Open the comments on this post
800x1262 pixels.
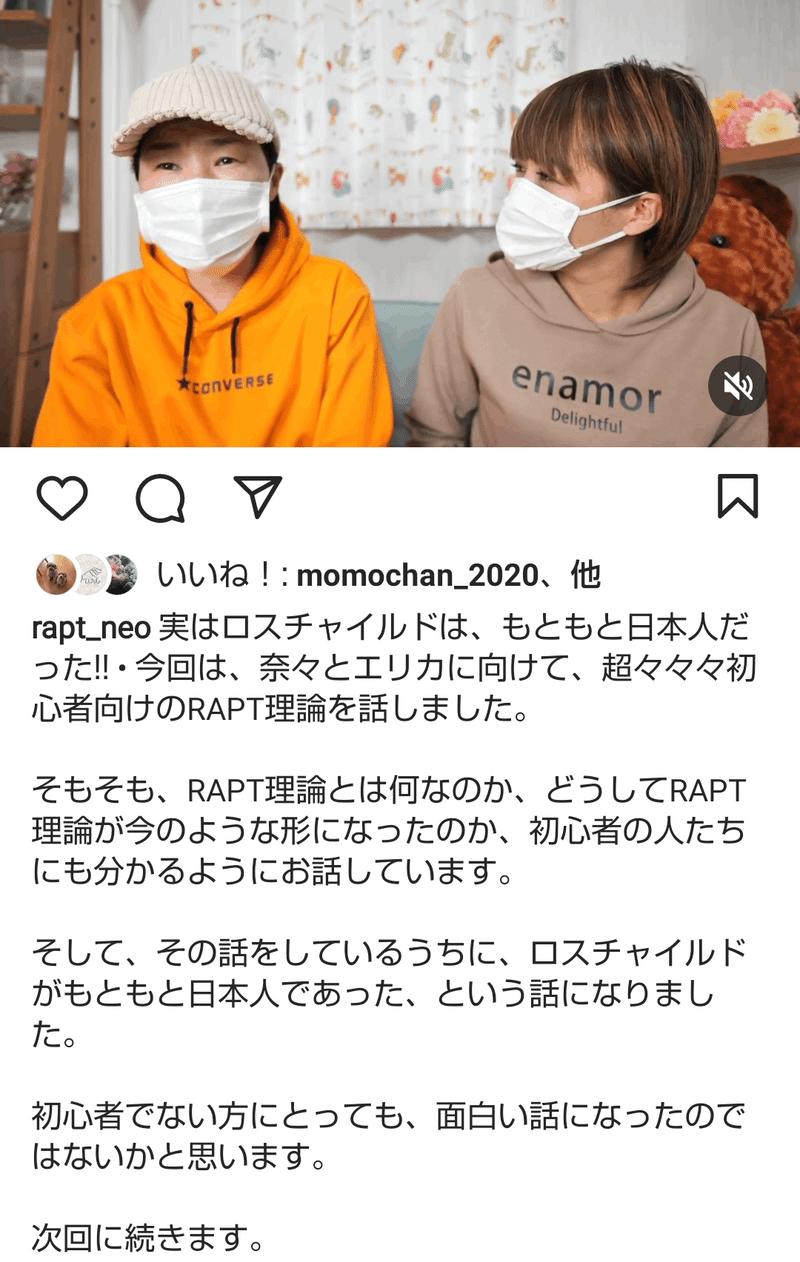[160, 498]
